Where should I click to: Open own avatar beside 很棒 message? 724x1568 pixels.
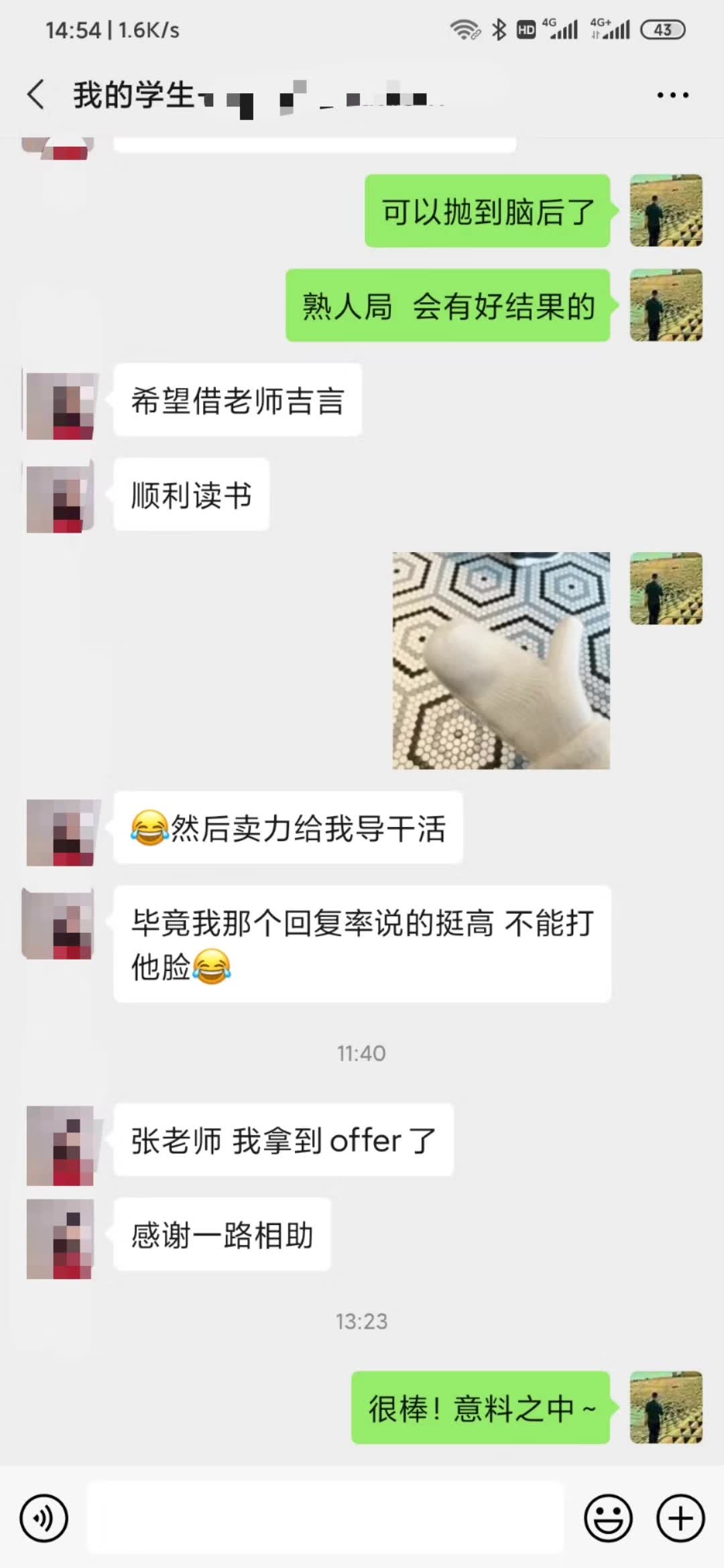click(666, 1407)
